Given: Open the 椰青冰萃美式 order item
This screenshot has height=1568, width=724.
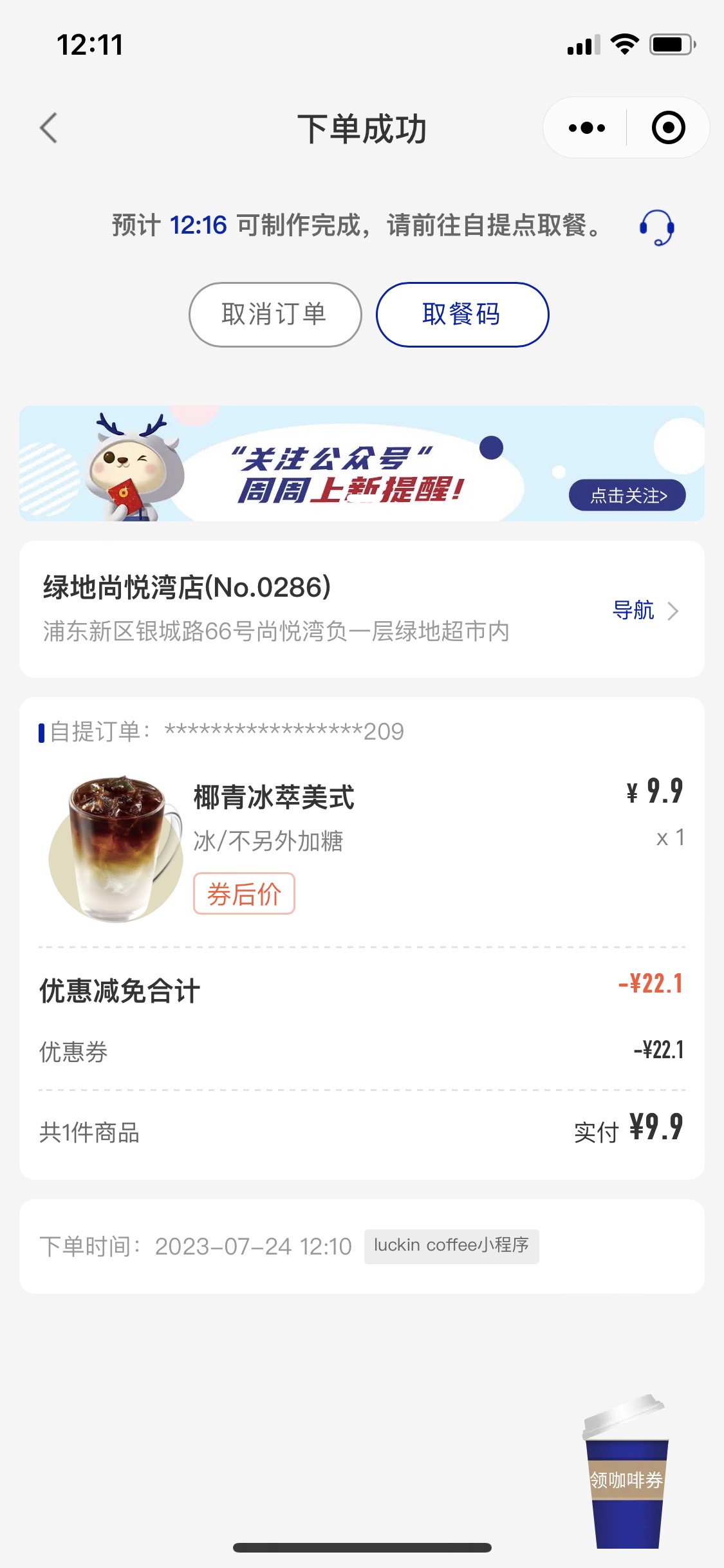Looking at the screenshot, I should (362, 848).
